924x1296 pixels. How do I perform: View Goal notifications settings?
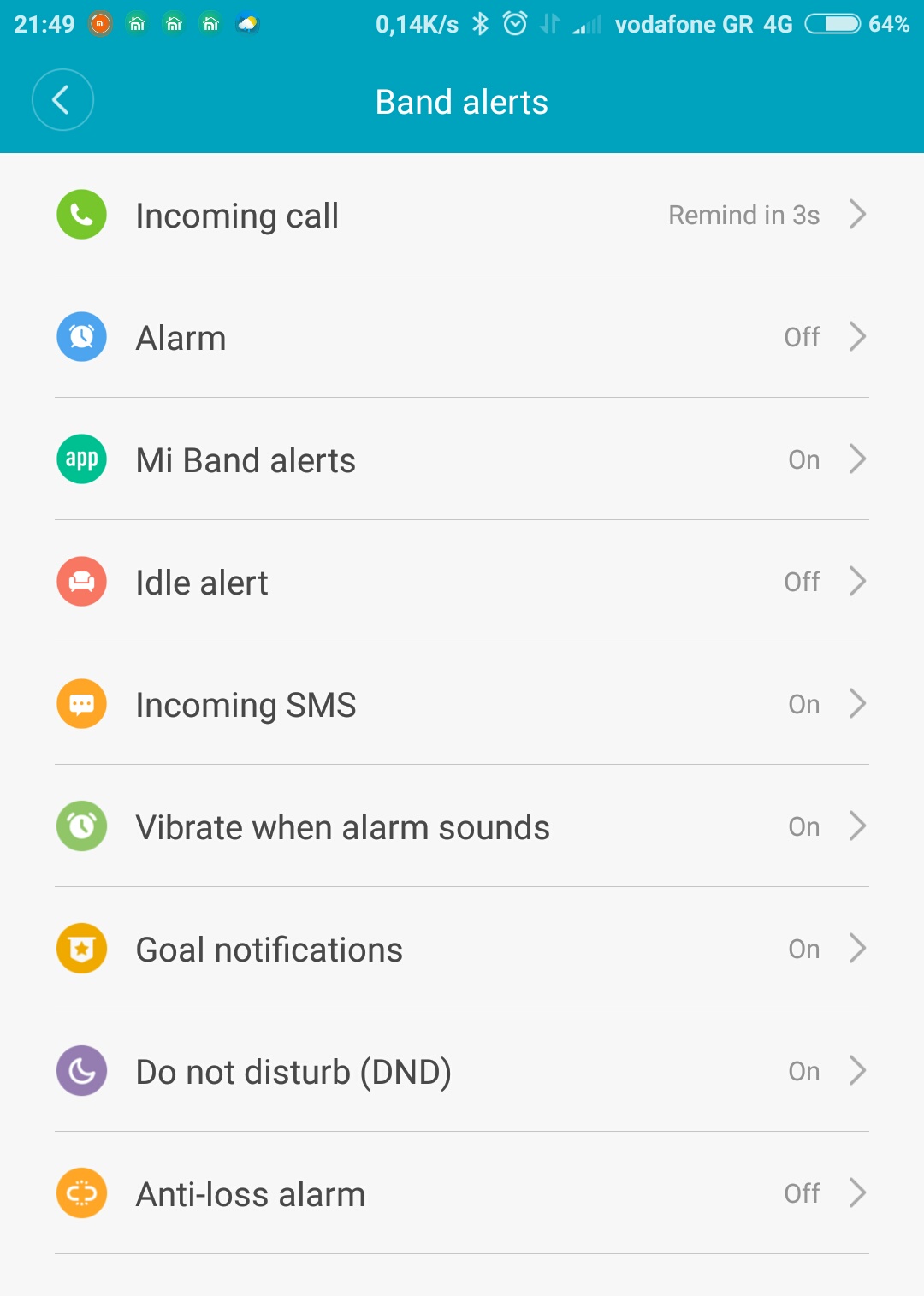pos(462,950)
